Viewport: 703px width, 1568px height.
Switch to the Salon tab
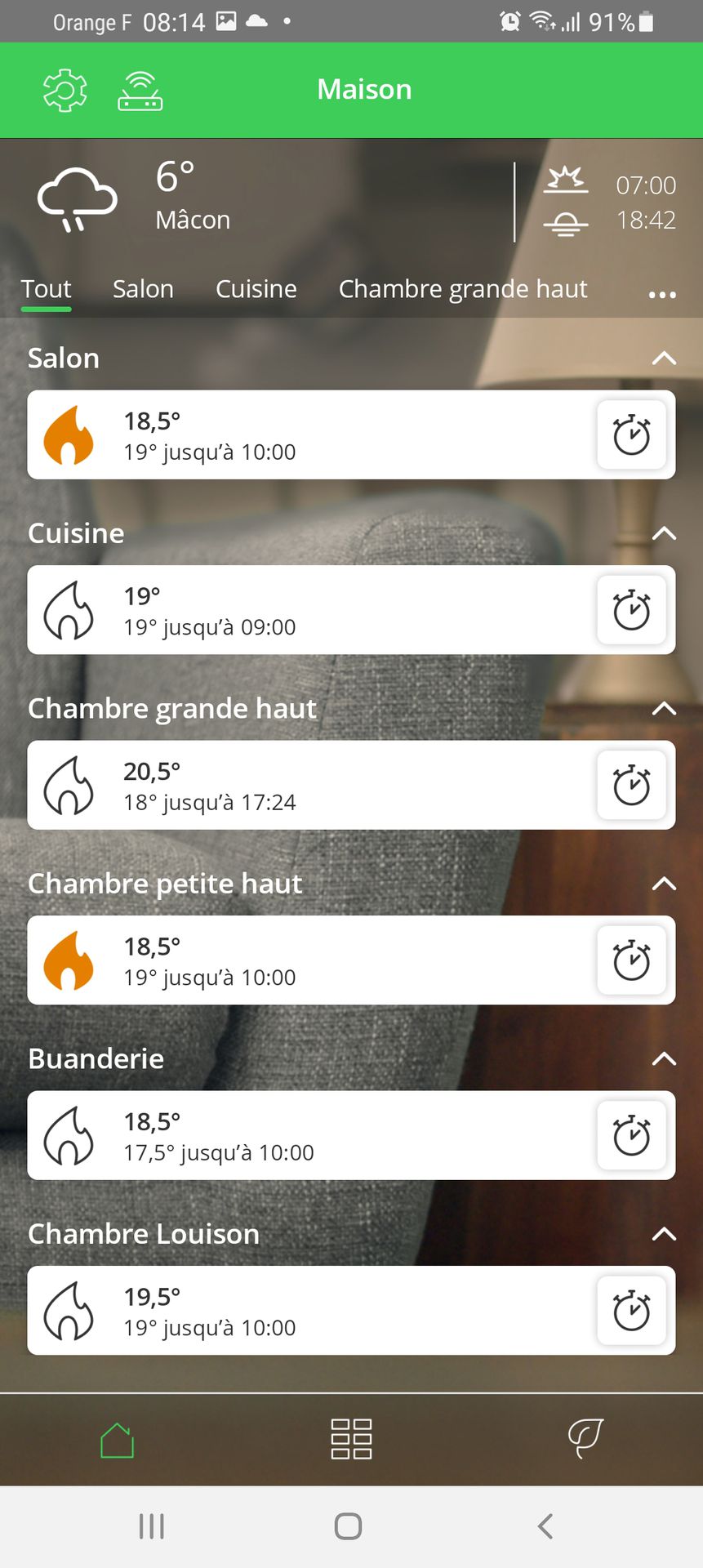click(x=143, y=289)
